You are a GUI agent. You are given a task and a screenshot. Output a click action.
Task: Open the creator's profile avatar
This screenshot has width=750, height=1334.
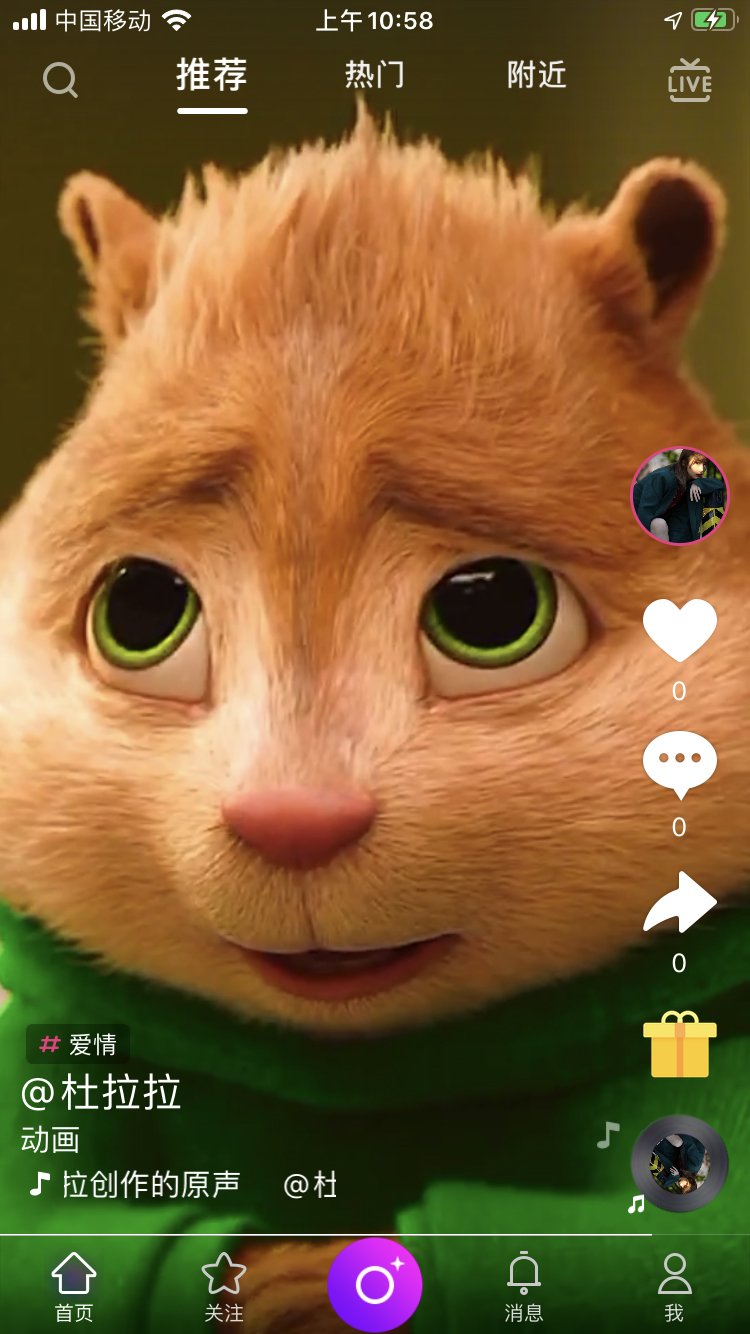coord(680,496)
